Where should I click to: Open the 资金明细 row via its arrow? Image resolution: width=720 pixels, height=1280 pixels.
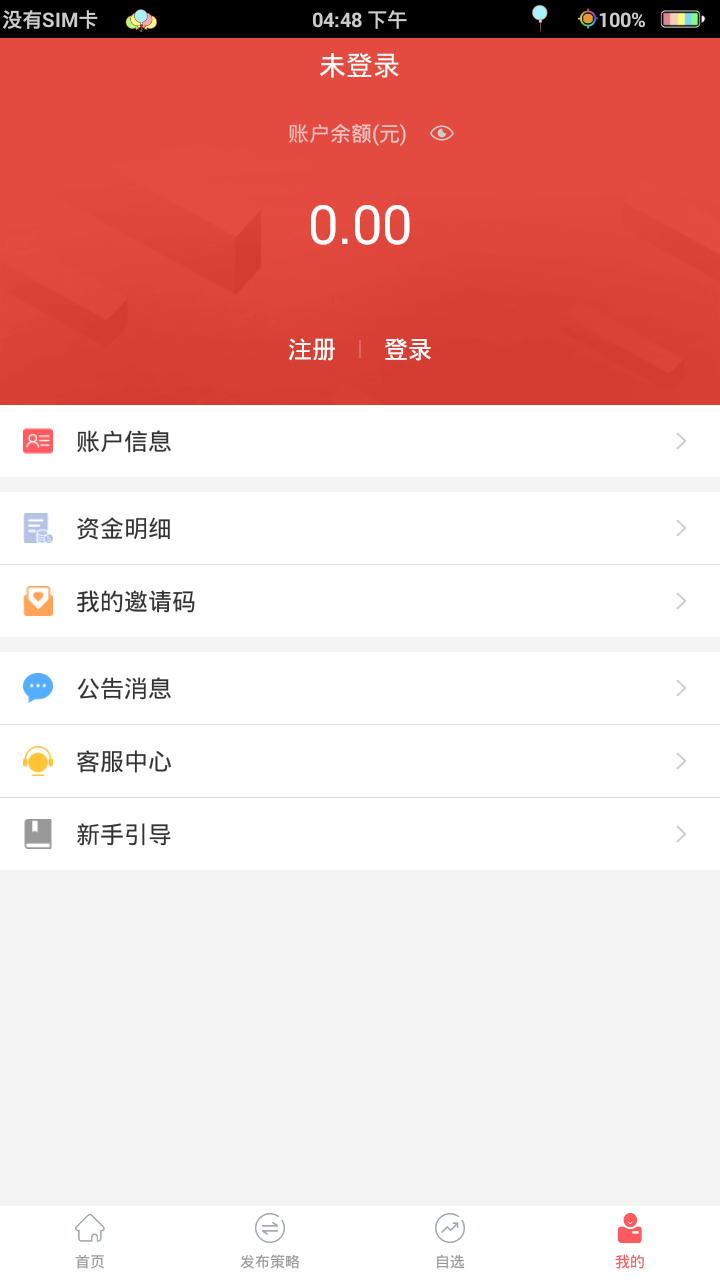click(x=681, y=527)
